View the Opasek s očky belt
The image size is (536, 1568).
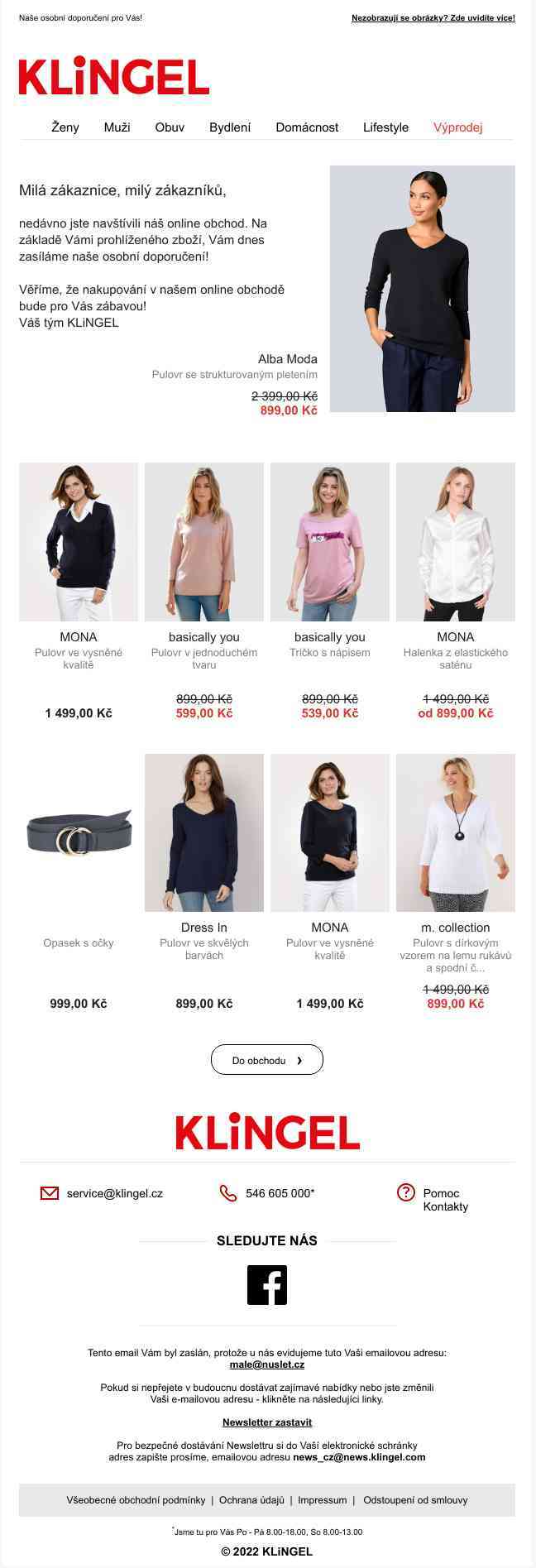click(79, 832)
